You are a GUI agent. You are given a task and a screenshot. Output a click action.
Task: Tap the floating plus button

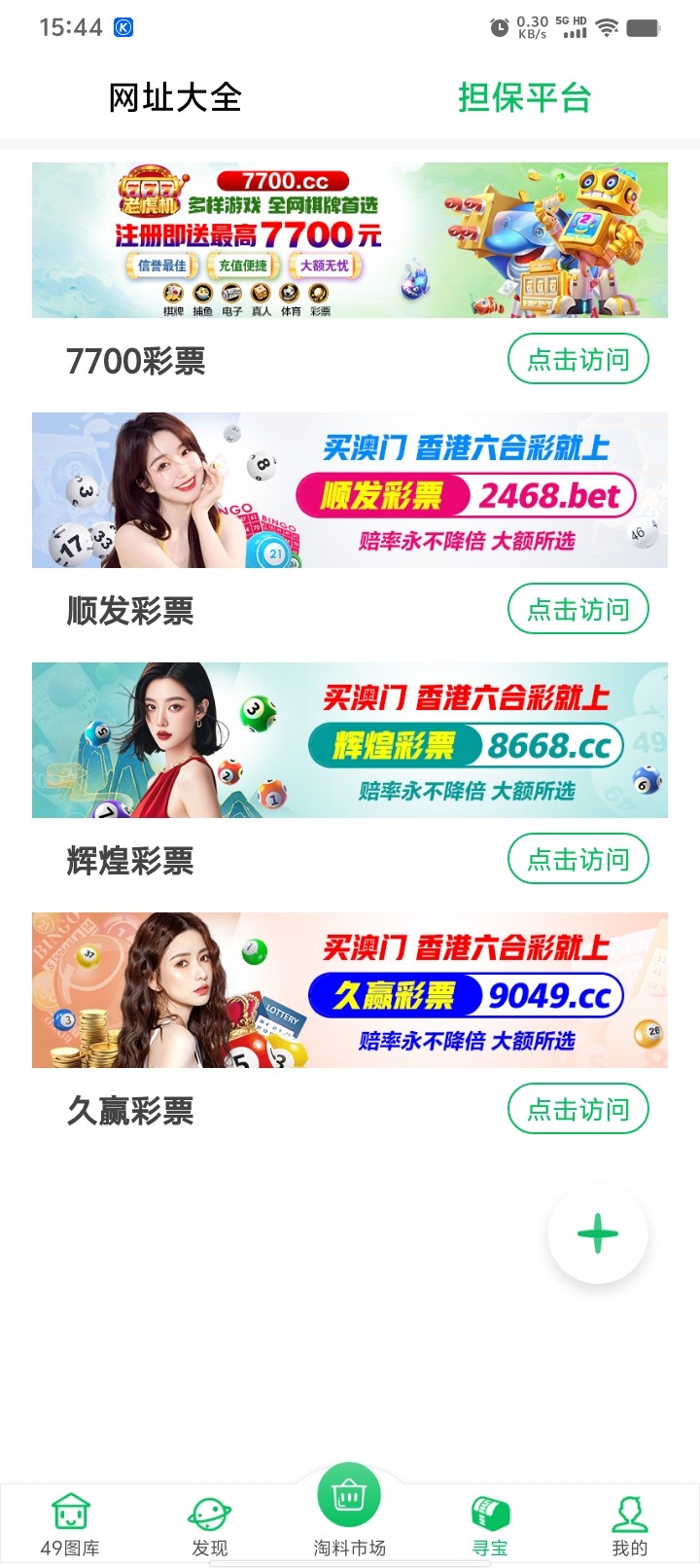[x=597, y=1234]
